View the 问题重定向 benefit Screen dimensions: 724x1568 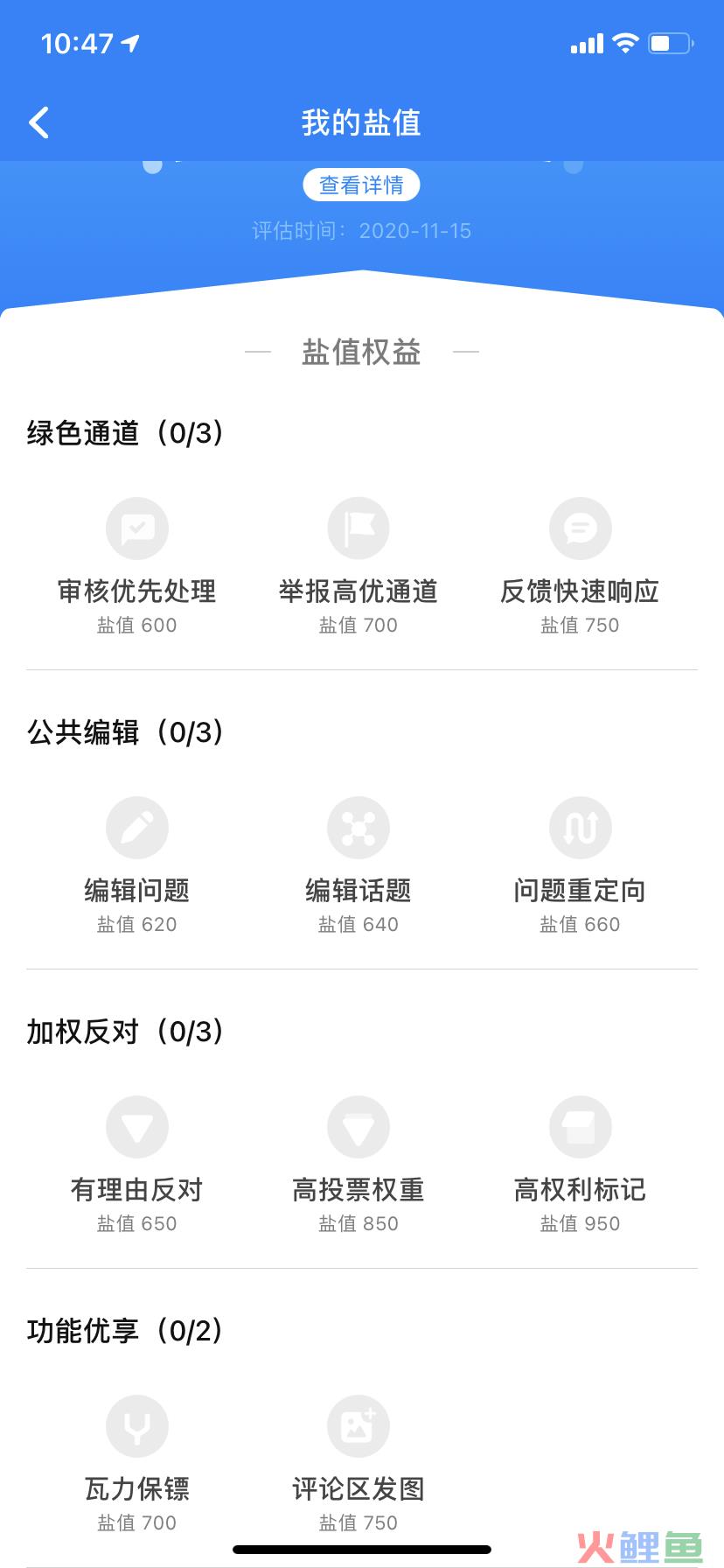[x=580, y=864]
